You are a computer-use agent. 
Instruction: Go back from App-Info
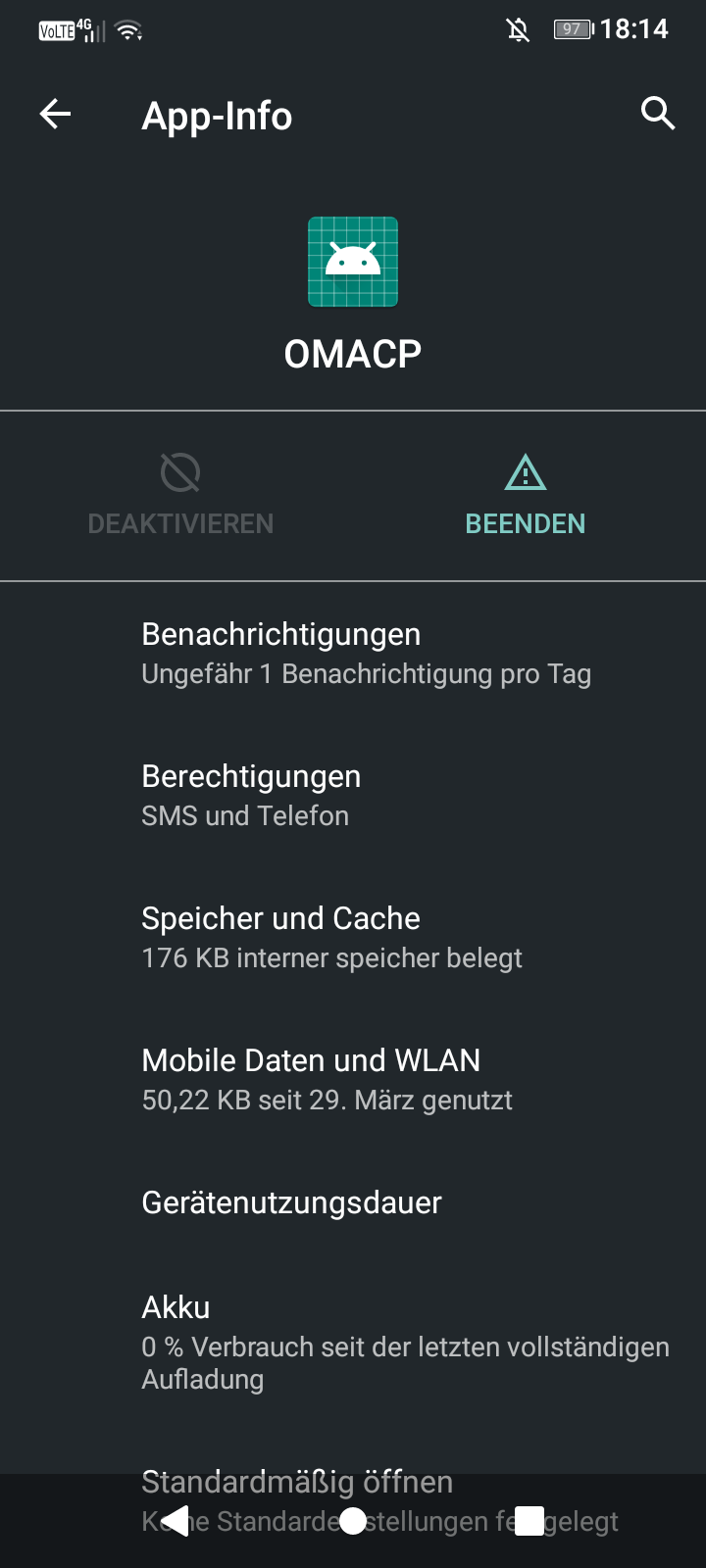[55, 115]
